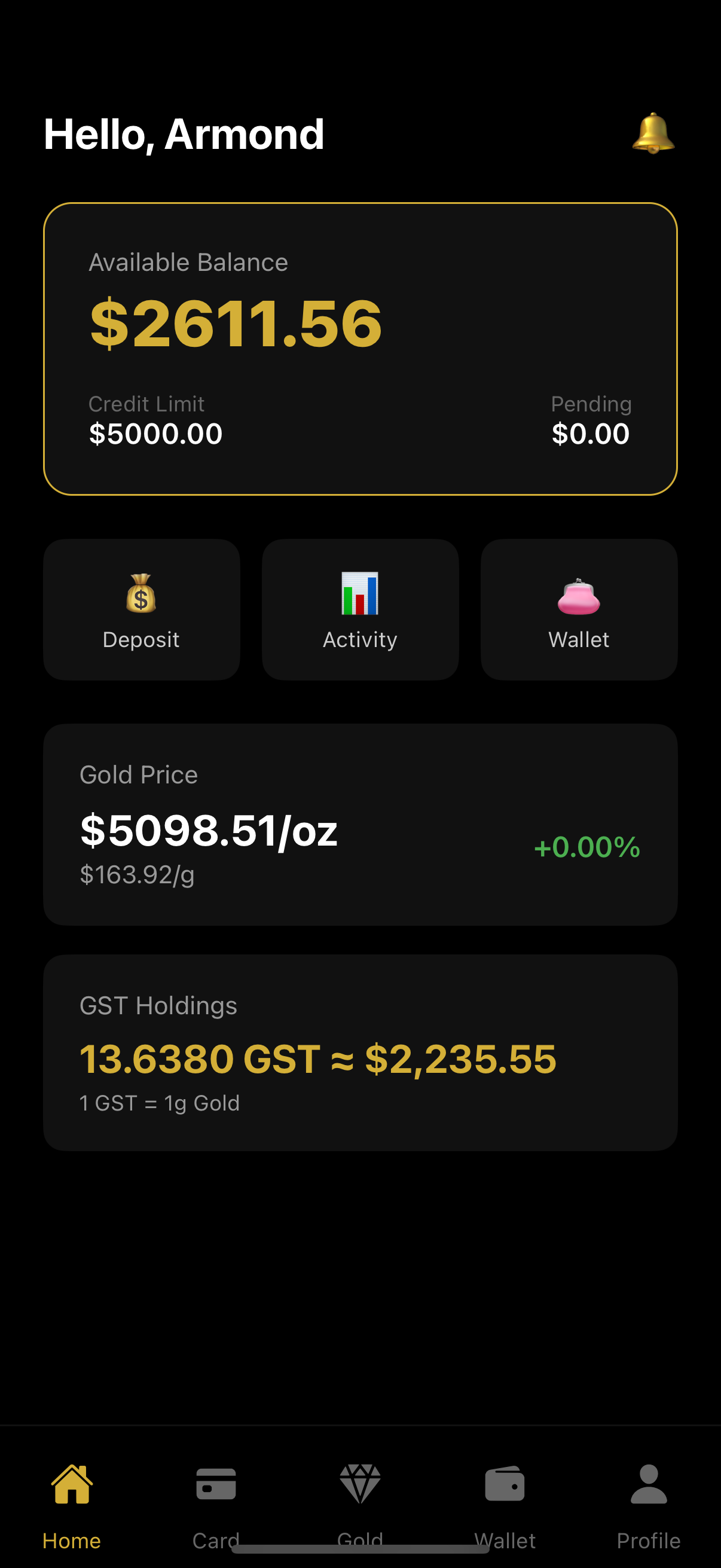The height and width of the screenshot is (1568, 721).
Task: Select the Home icon in bottom navigation
Action: point(71,1484)
